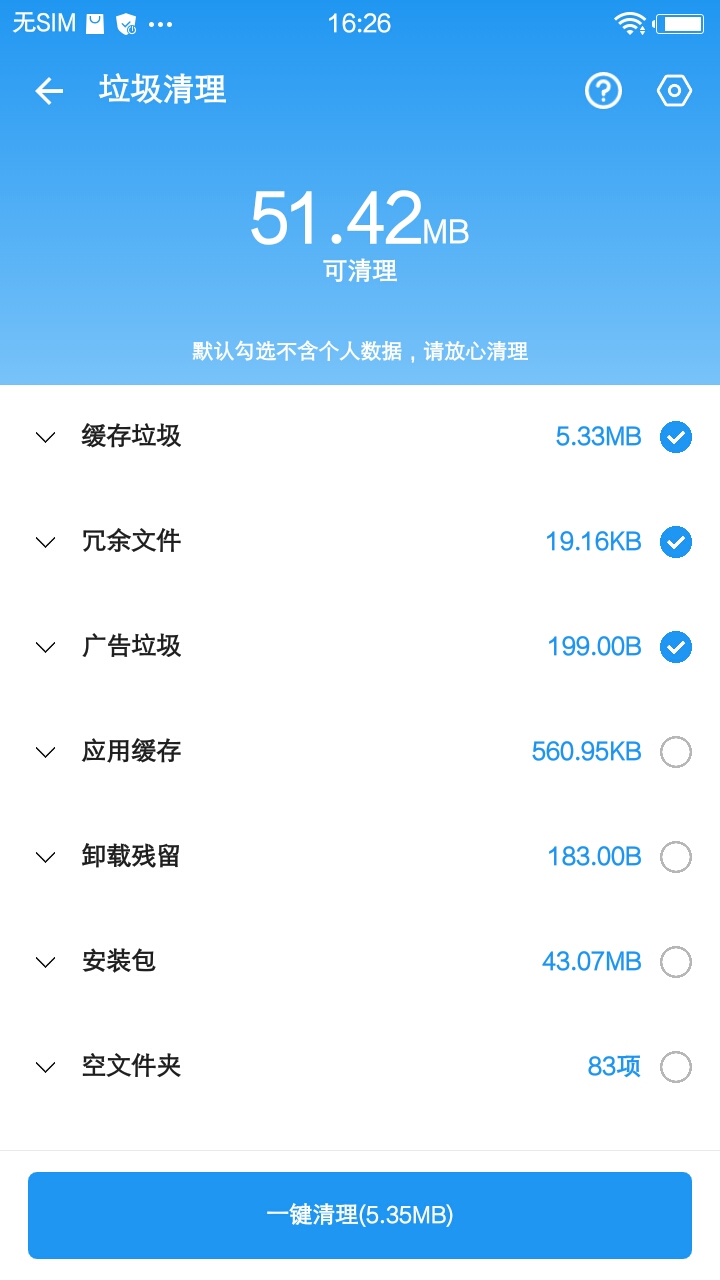Select the 安装包 item for cleanup
720x1280 pixels.
(675, 961)
